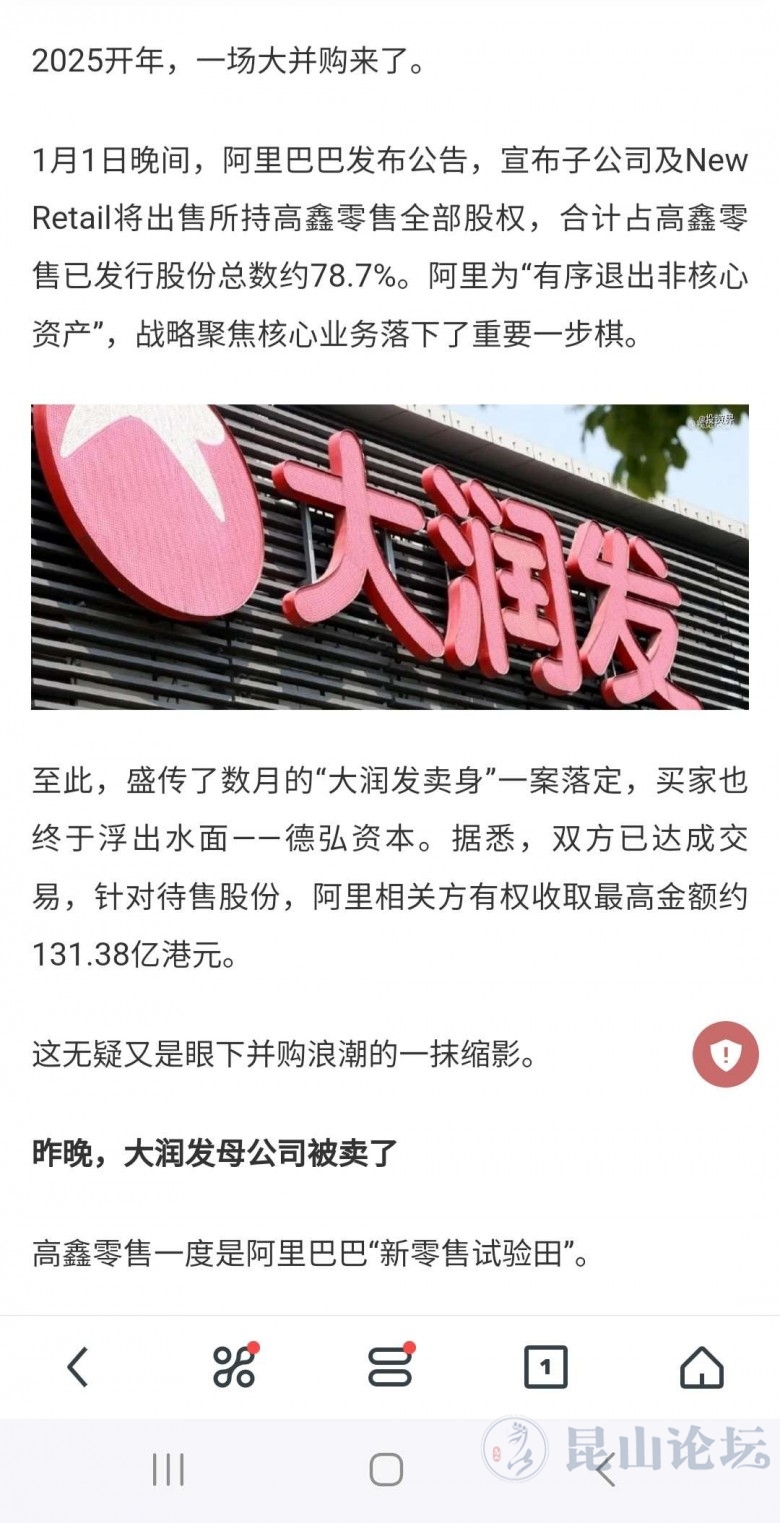Tap the system home button

[386, 1469]
